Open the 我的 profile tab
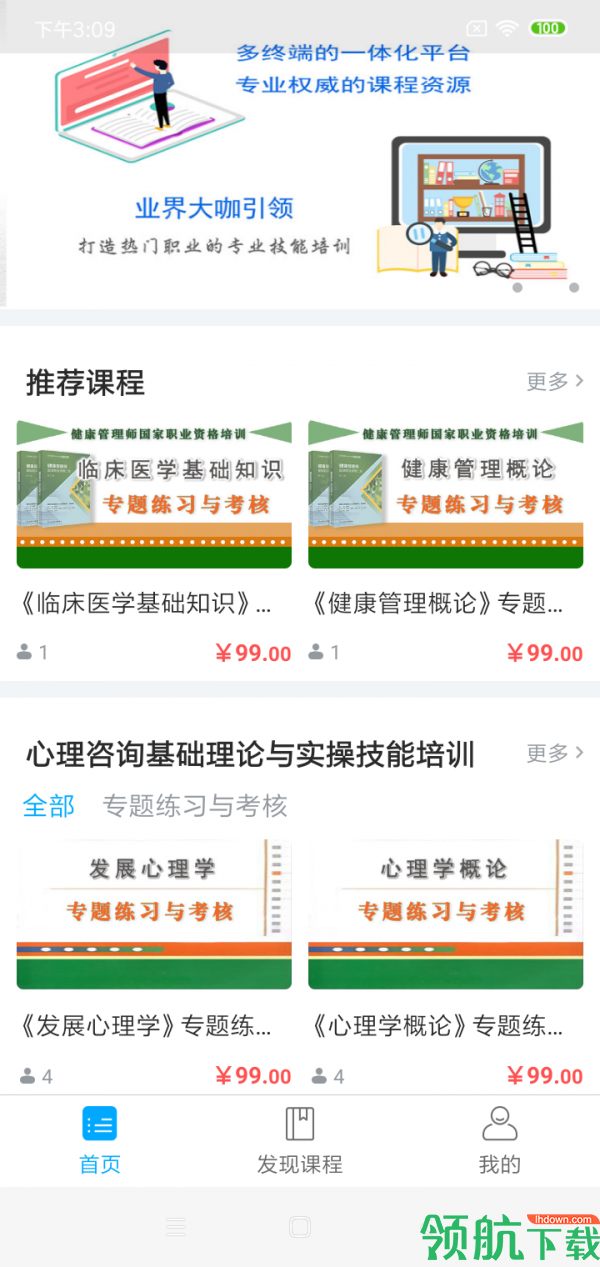Image resolution: width=600 pixels, height=1267 pixels. 500,1140
